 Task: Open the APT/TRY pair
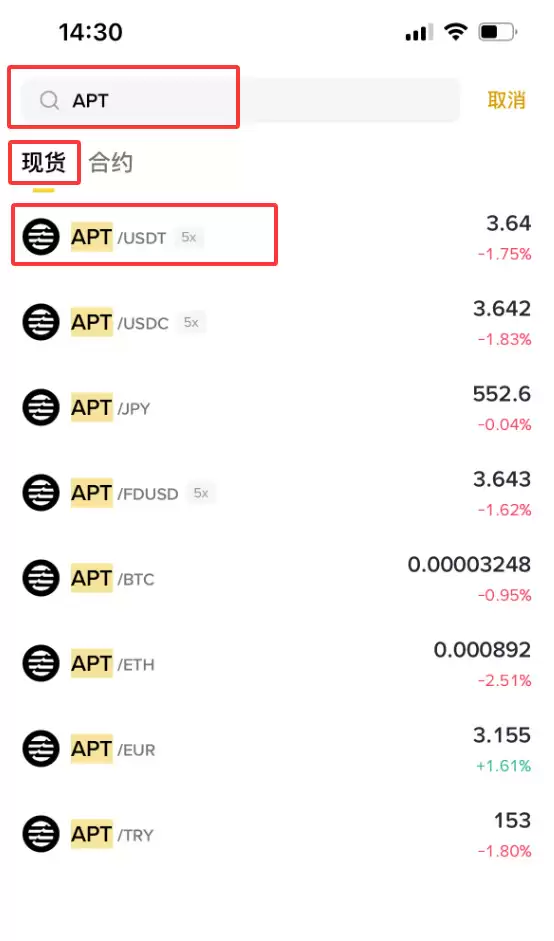point(277,834)
